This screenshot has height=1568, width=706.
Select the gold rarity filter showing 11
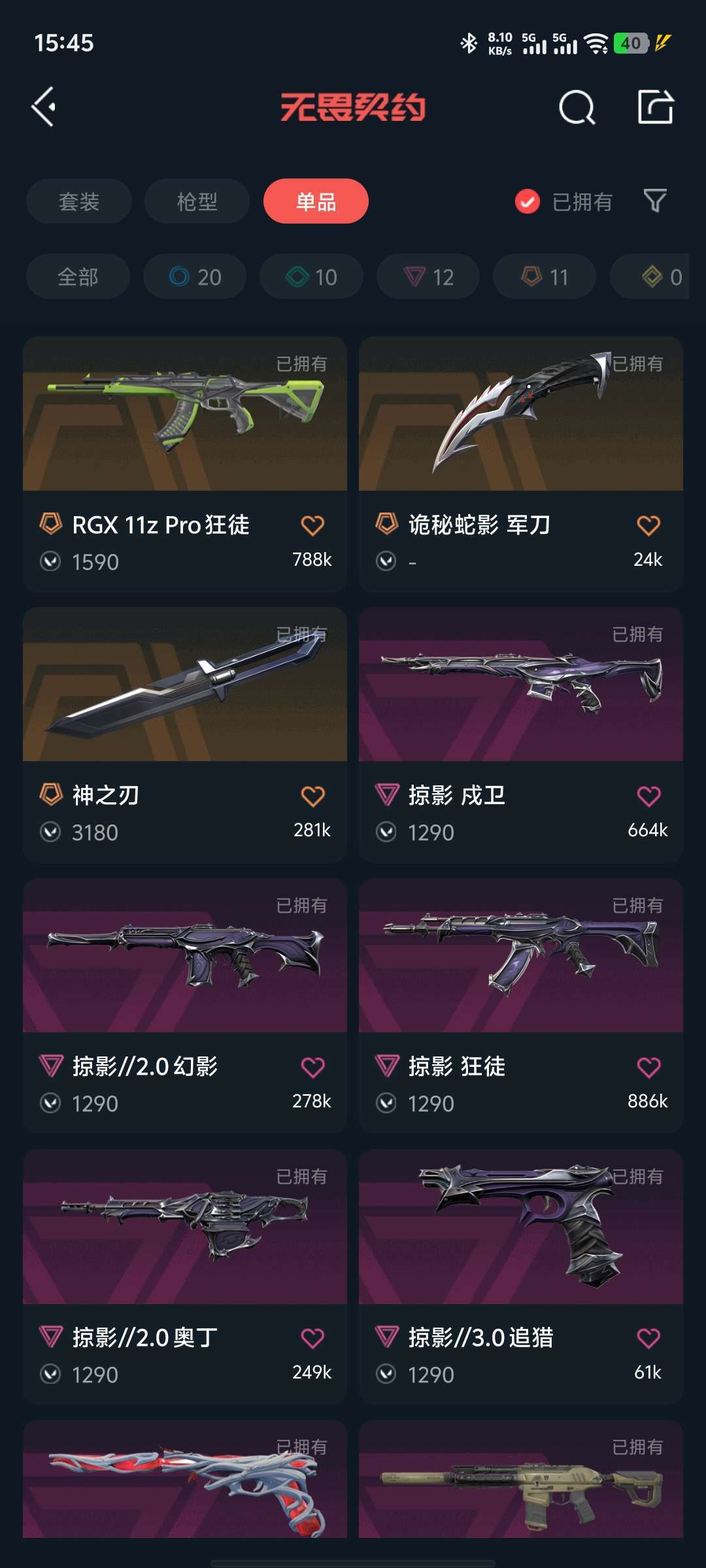[x=543, y=276]
